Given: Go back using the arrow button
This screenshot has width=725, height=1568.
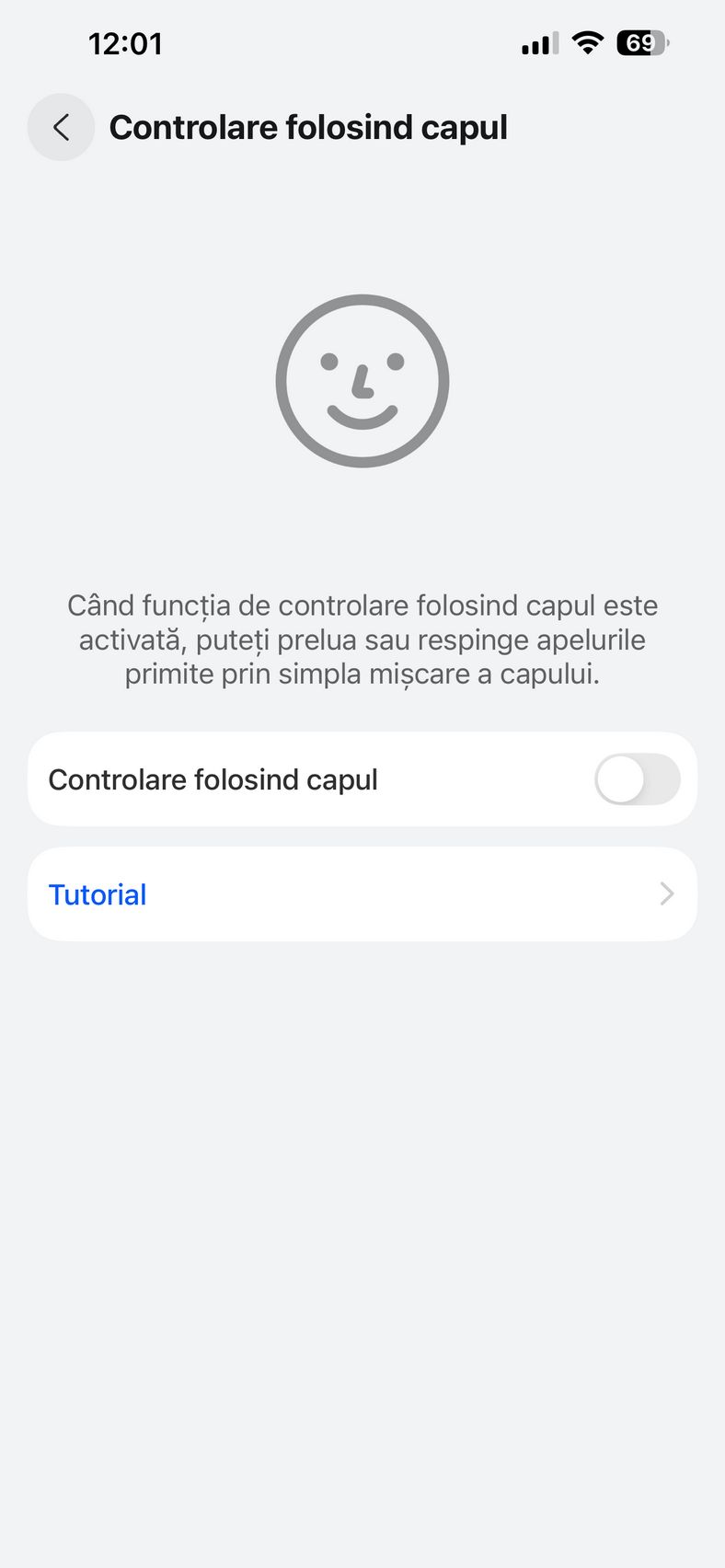Looking at the screenshot, I should [x=61, y=127].
